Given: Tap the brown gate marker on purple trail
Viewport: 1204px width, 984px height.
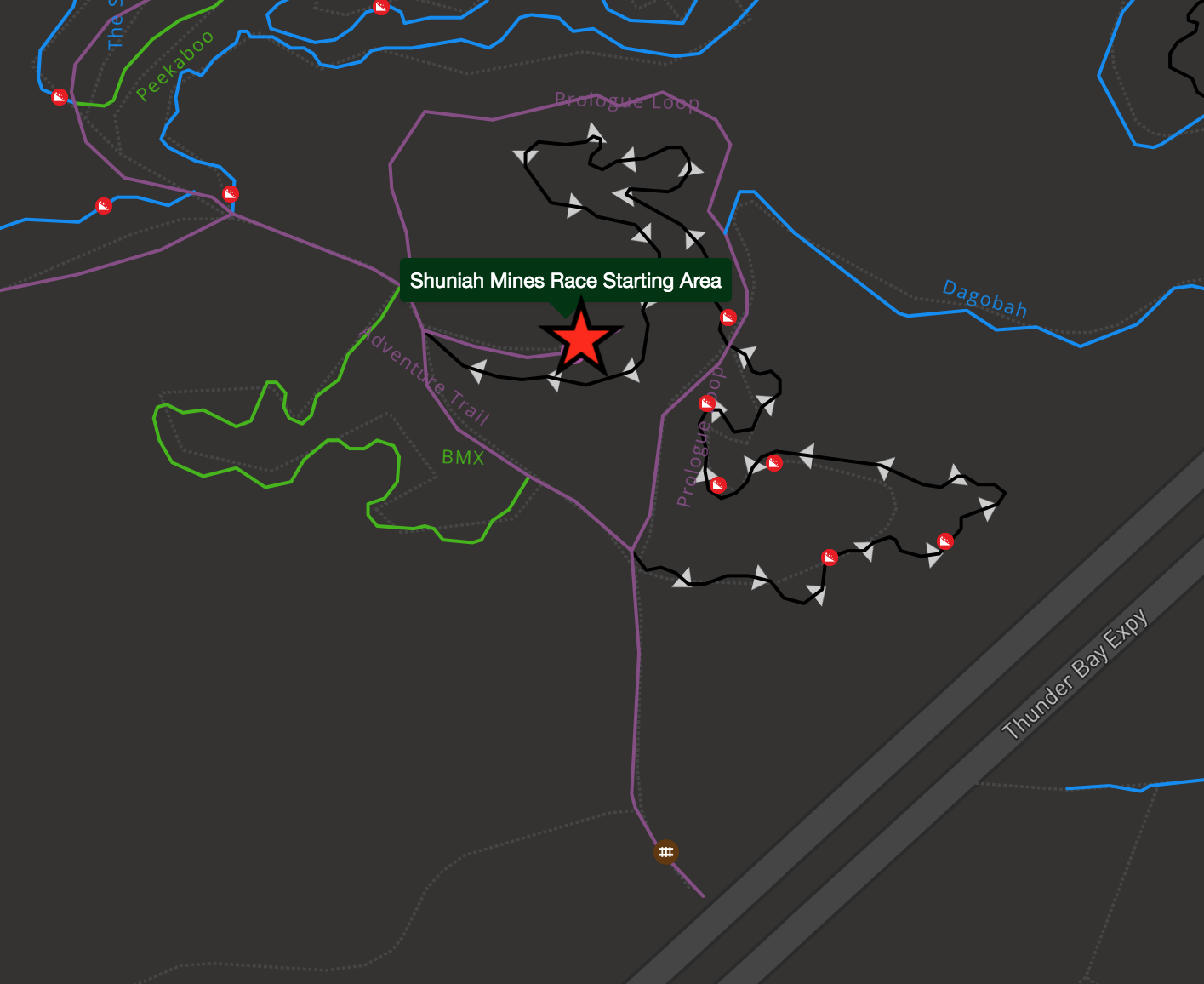Looking at the screenshot, I should click(666, 851).
